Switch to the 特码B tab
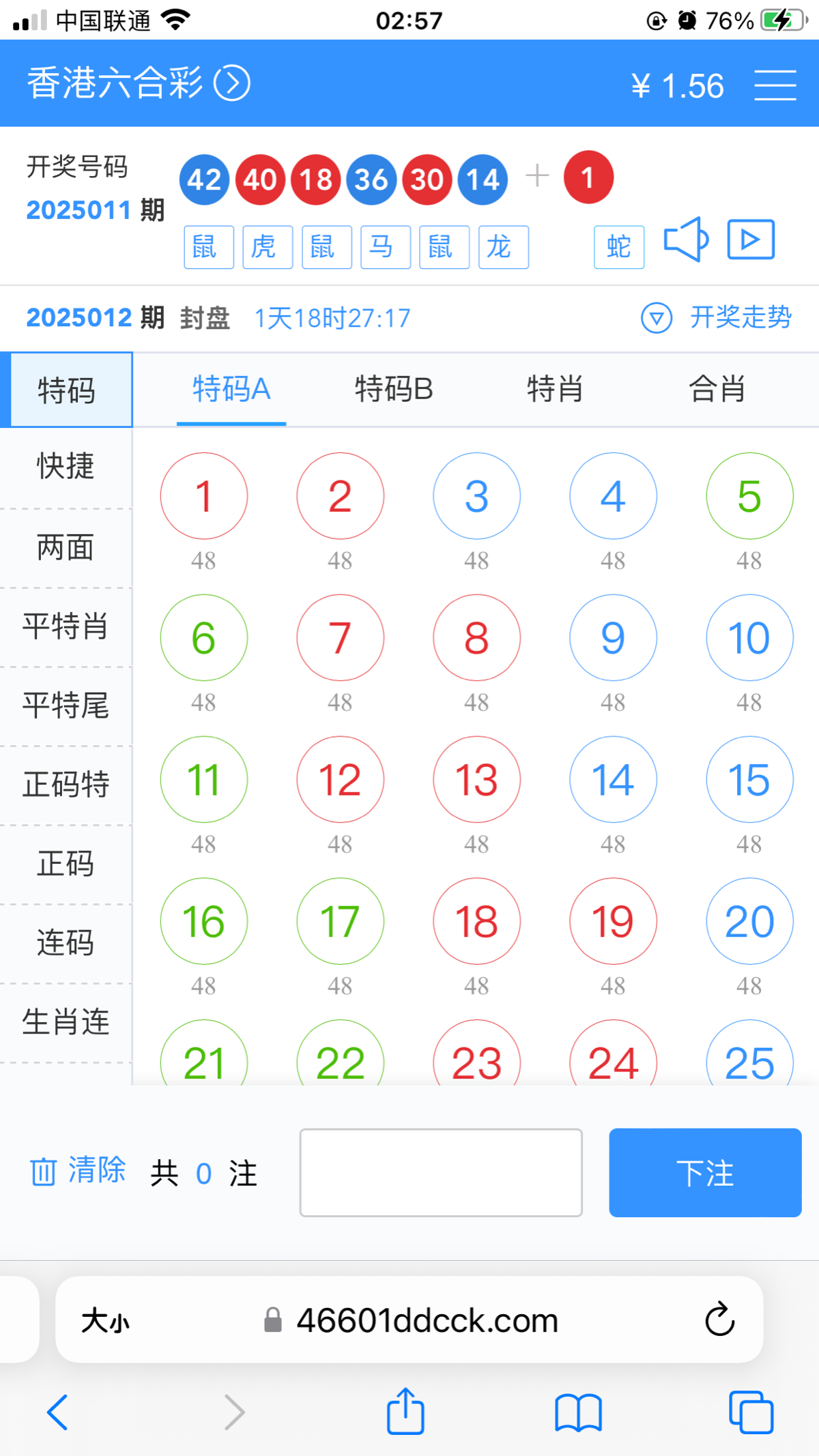 394,390
